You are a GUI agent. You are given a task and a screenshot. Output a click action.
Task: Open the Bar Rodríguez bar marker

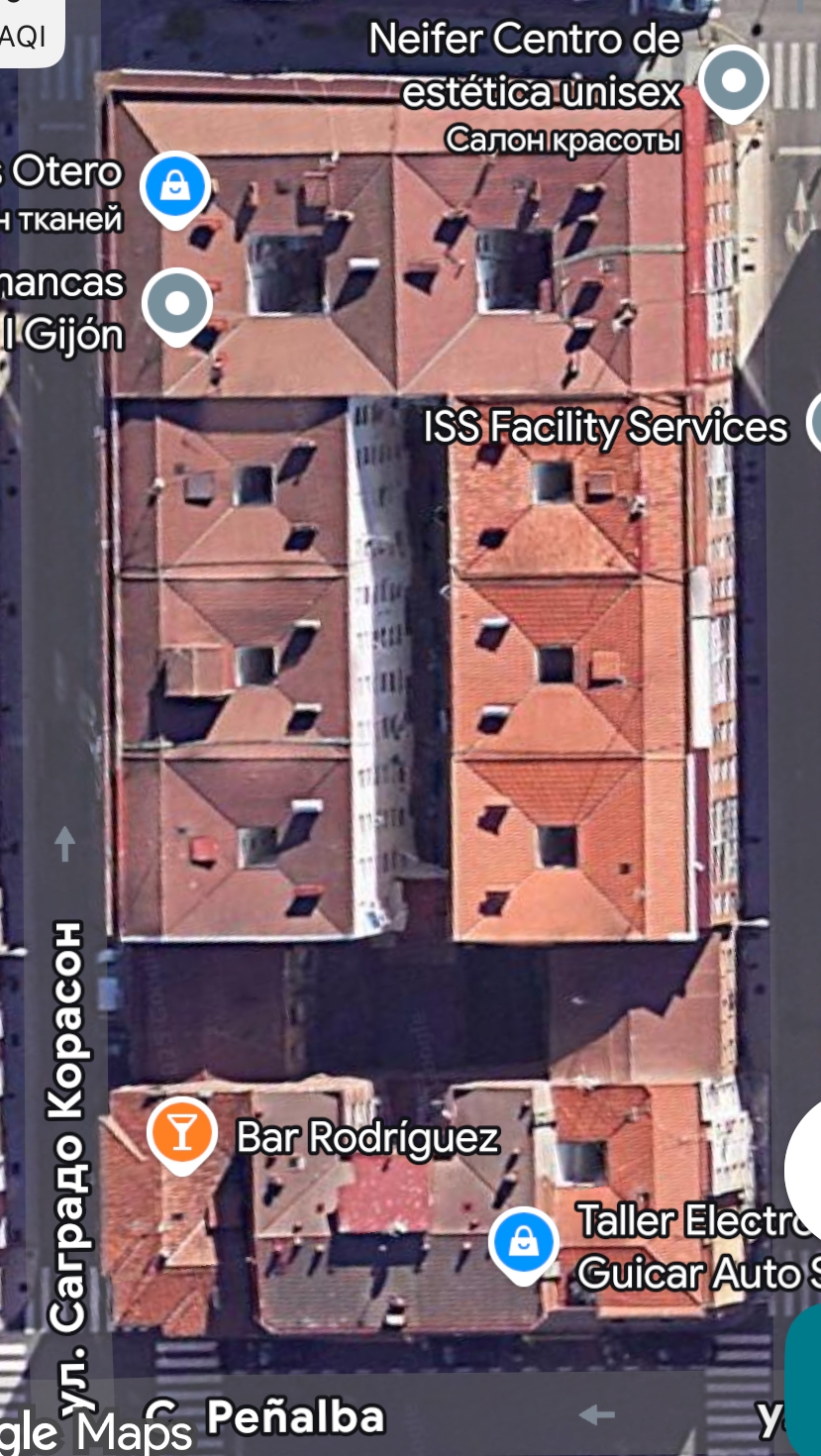click(x=181, y=1131)
